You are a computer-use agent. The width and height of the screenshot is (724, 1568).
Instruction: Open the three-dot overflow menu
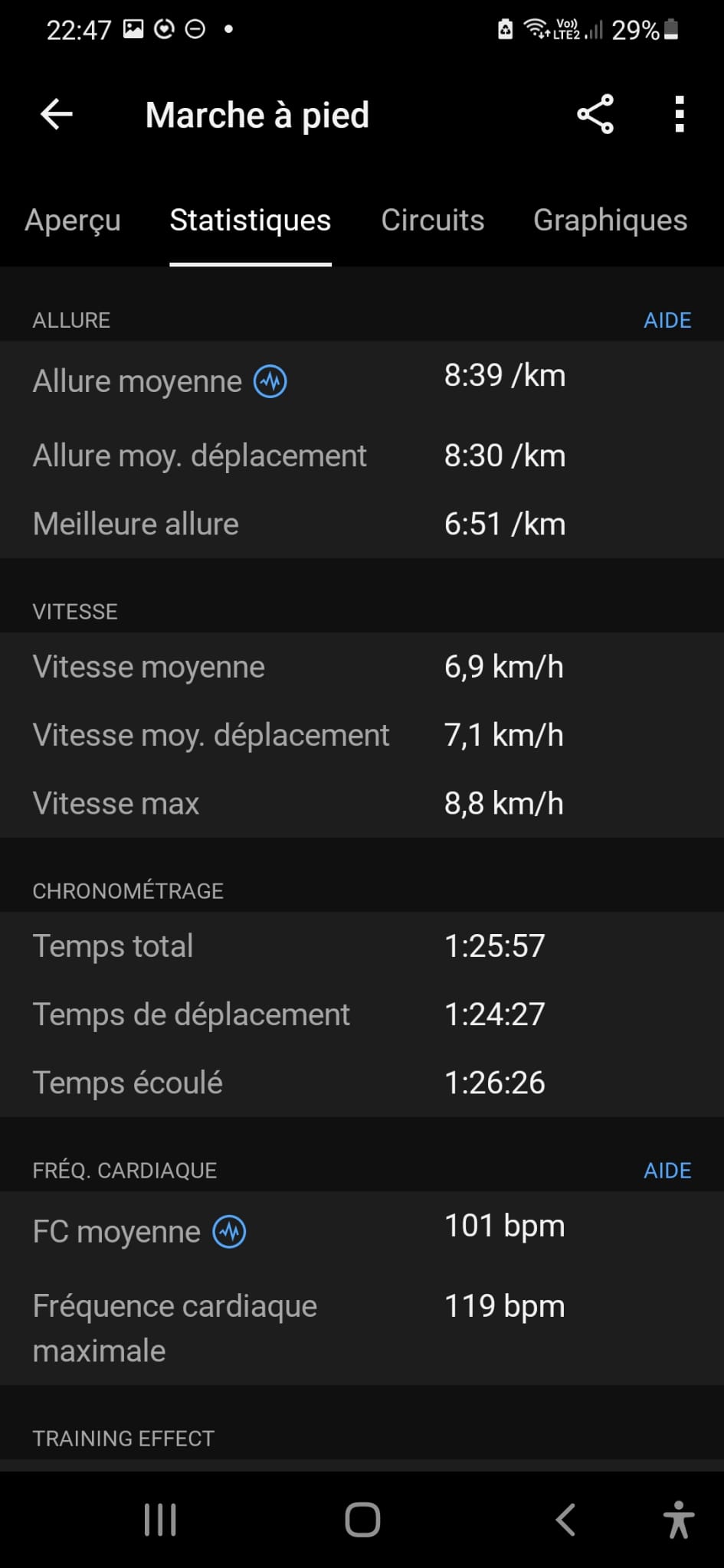pyautogui.click(x=679, y=115)
